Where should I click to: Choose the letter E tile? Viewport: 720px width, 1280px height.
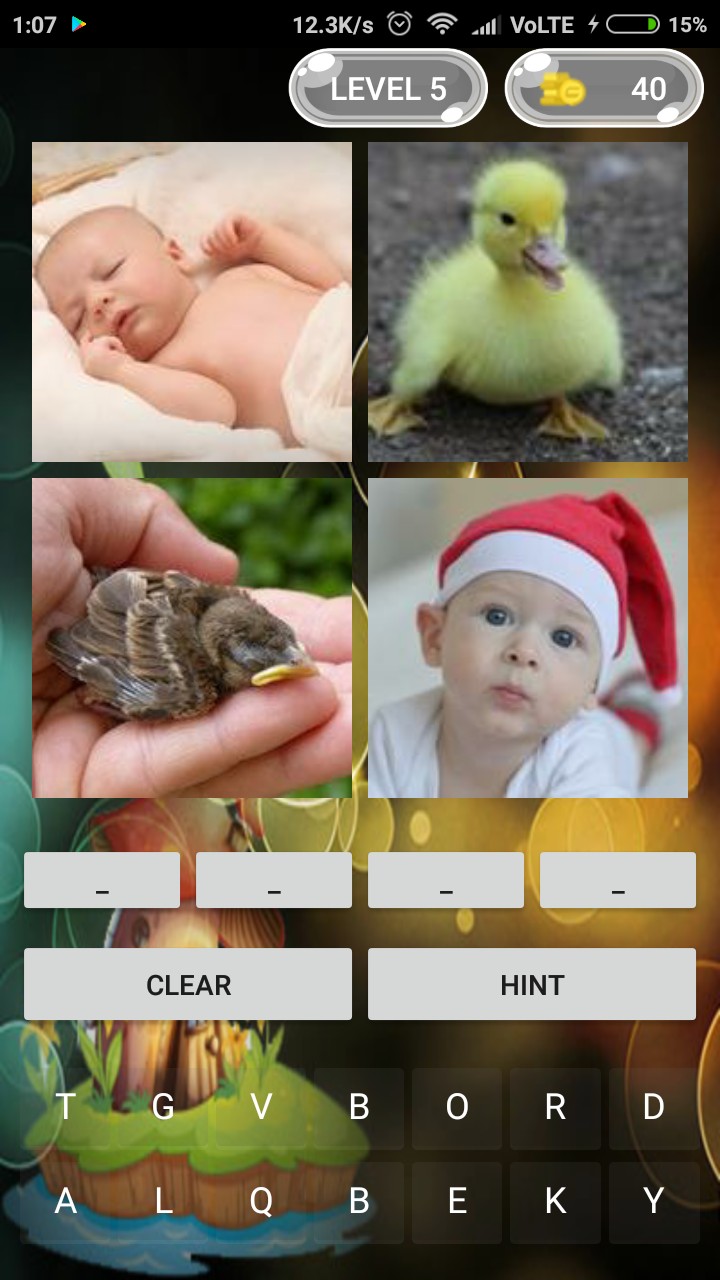[x=457, y=1201]
